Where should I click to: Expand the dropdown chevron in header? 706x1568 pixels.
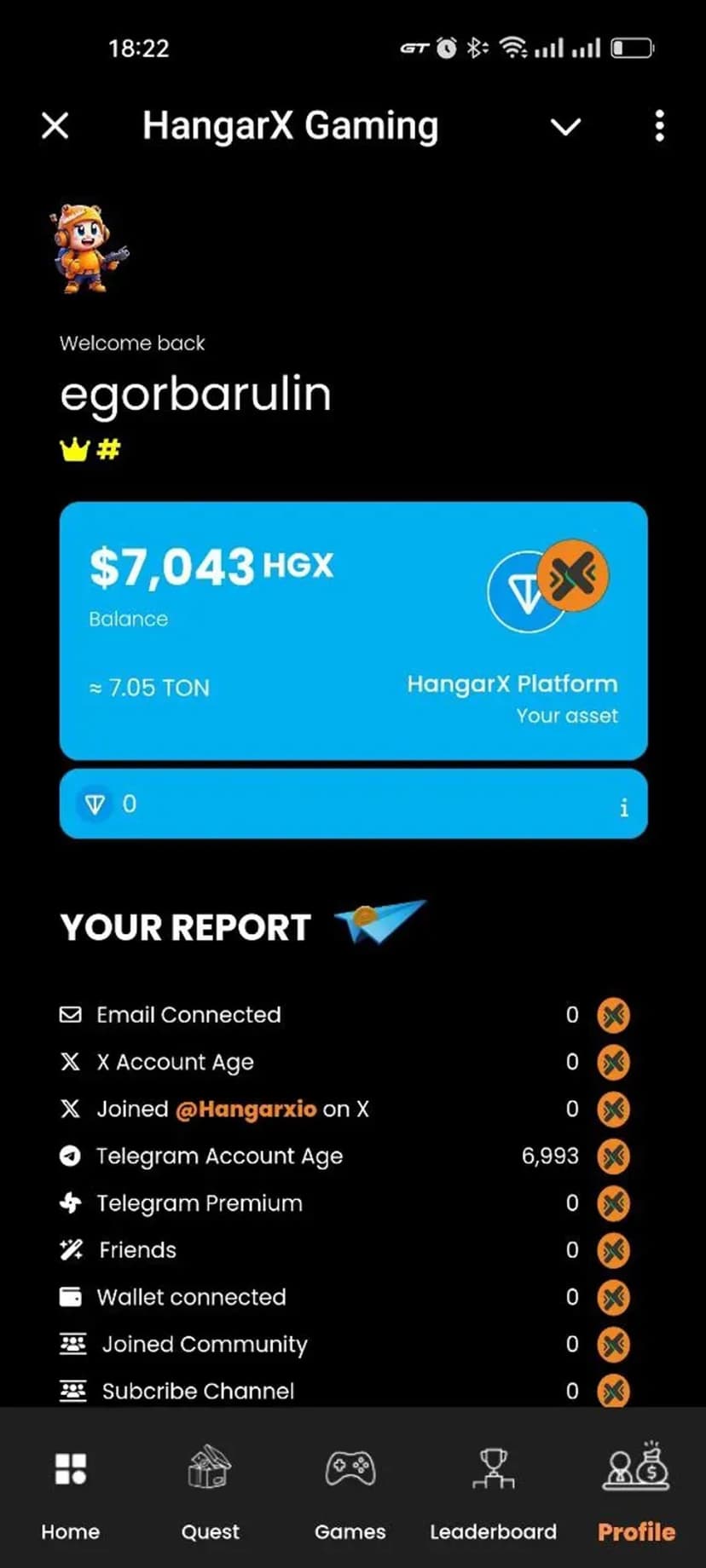(565, 127)
